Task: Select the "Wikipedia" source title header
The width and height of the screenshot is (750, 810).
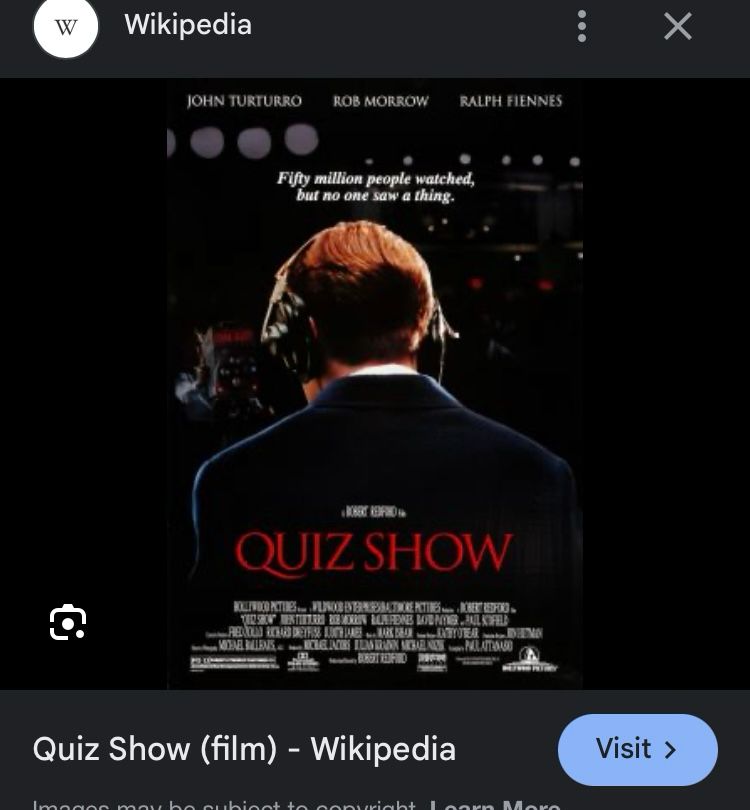Action: 187,26
